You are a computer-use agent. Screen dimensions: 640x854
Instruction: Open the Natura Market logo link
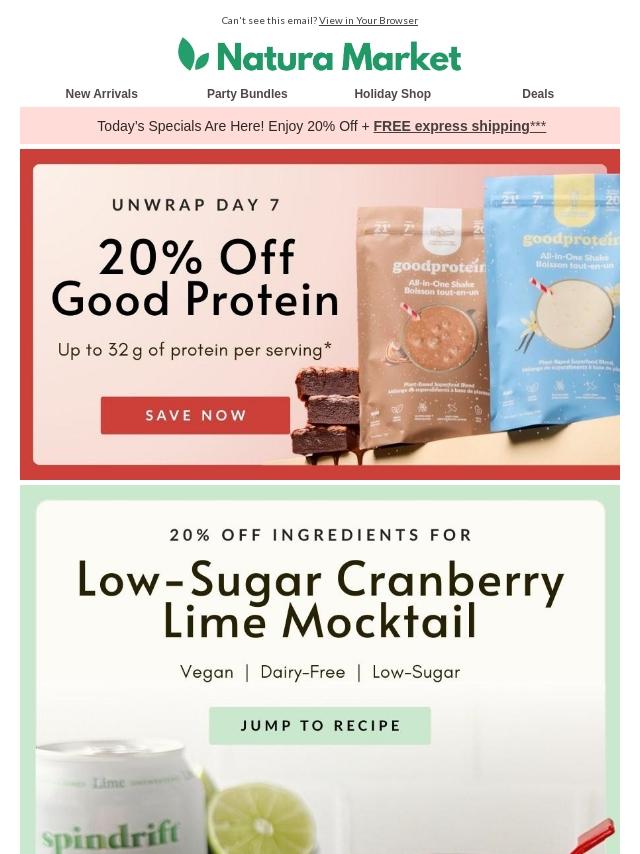[x=320, y=55]
